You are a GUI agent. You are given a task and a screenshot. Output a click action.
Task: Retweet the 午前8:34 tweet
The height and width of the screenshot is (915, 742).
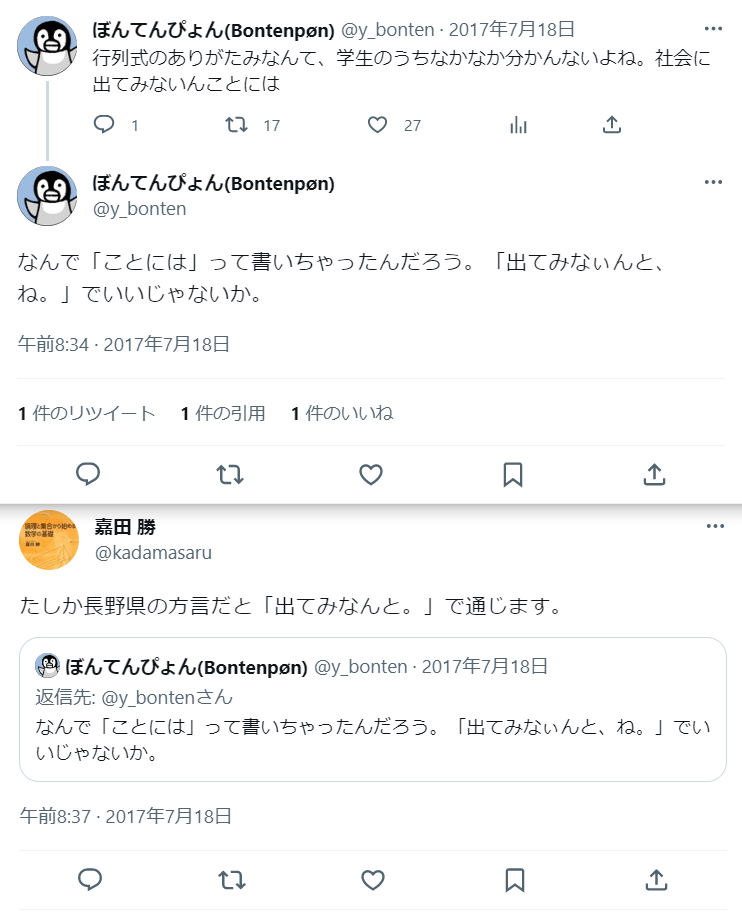click(230, 474)
